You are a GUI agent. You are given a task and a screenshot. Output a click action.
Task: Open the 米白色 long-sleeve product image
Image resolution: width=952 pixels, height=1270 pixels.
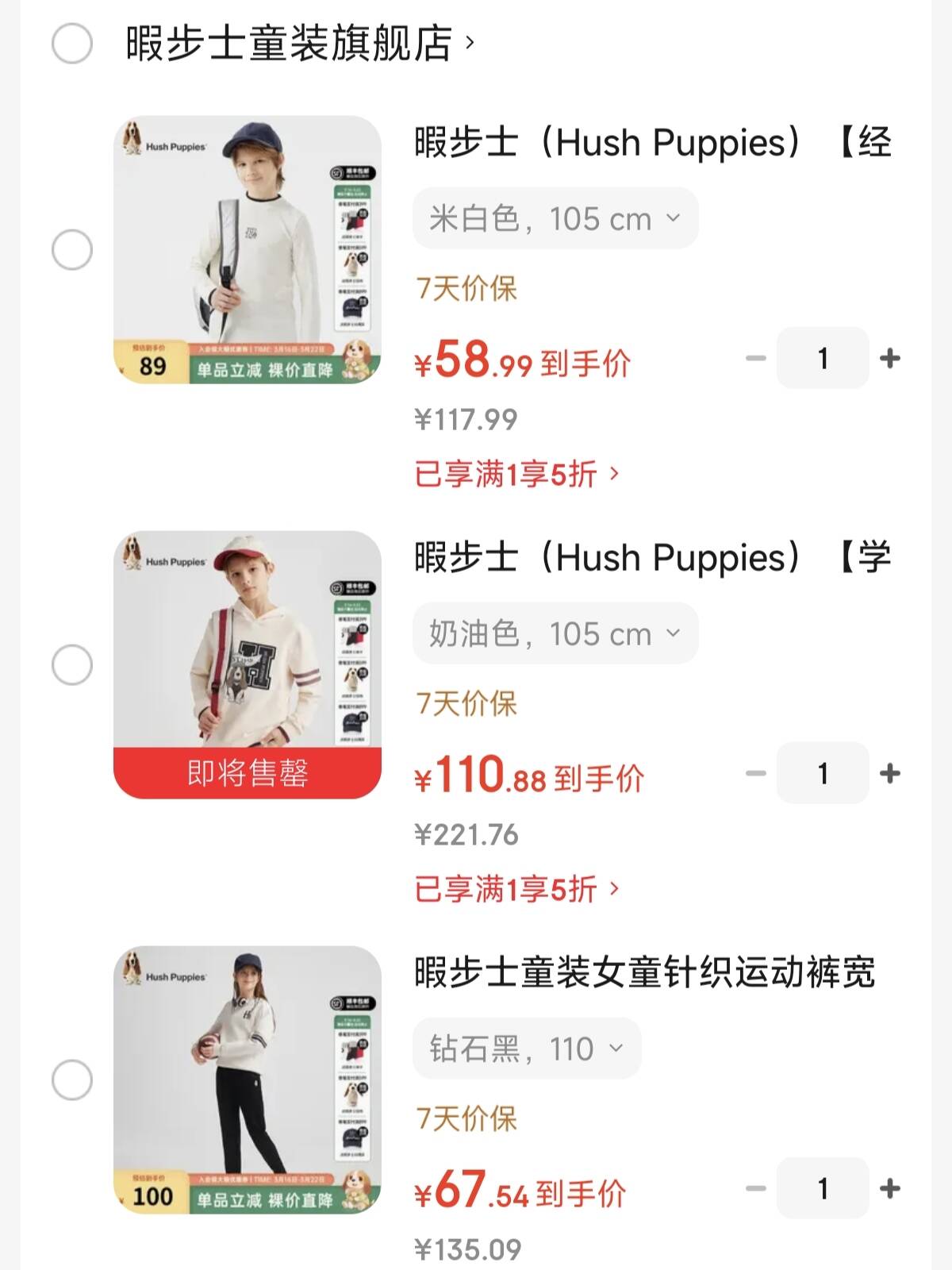[247, 250]
